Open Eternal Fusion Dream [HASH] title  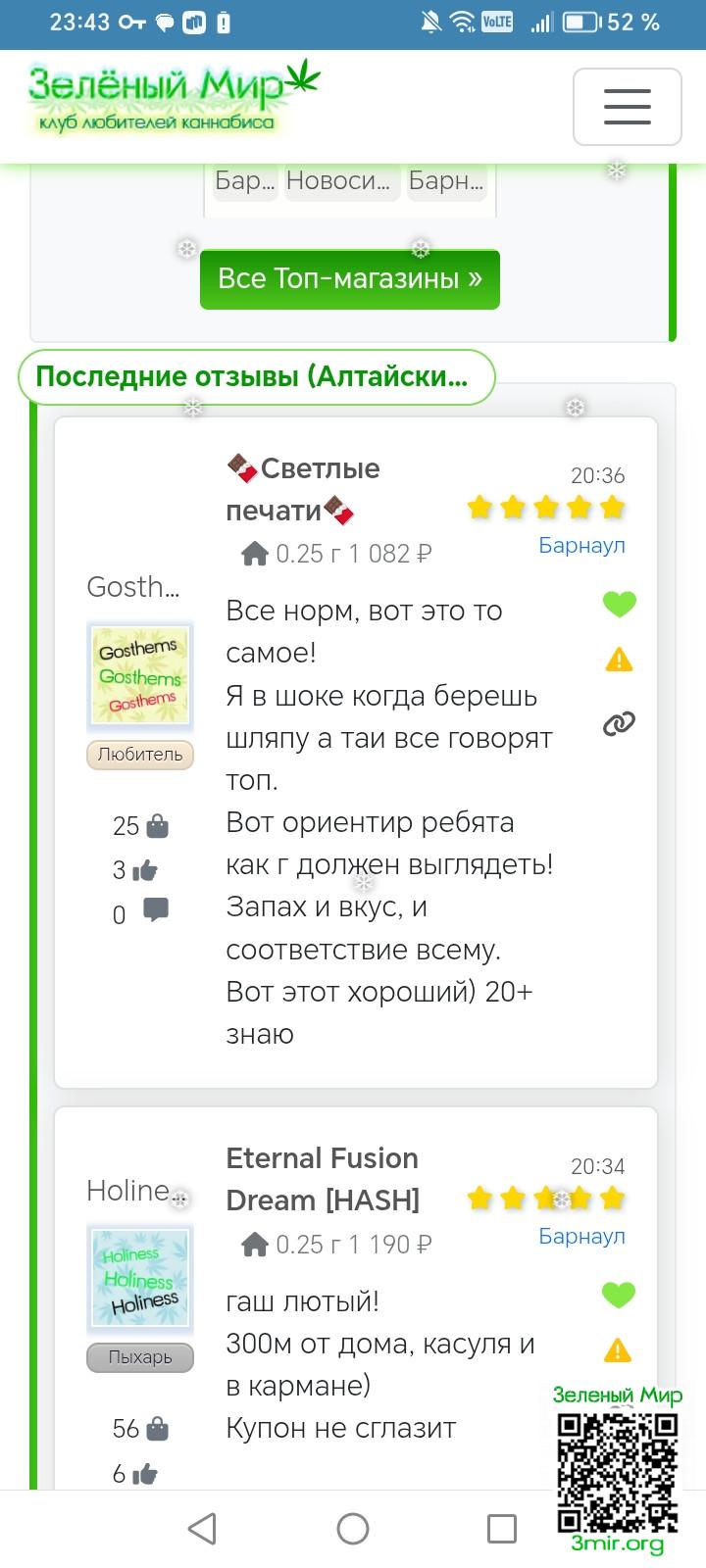pyautogui.click(x=323, y=1179)
